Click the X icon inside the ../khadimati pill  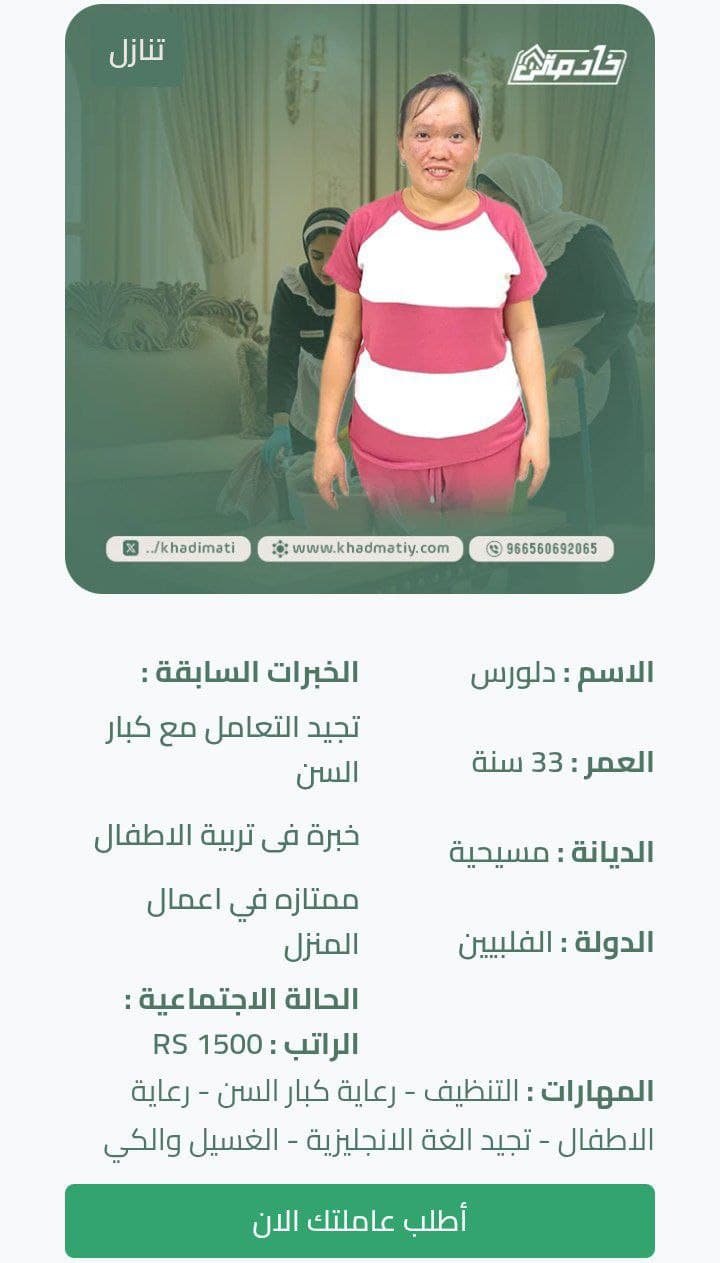pyautogui.click(x=132, y=547)
